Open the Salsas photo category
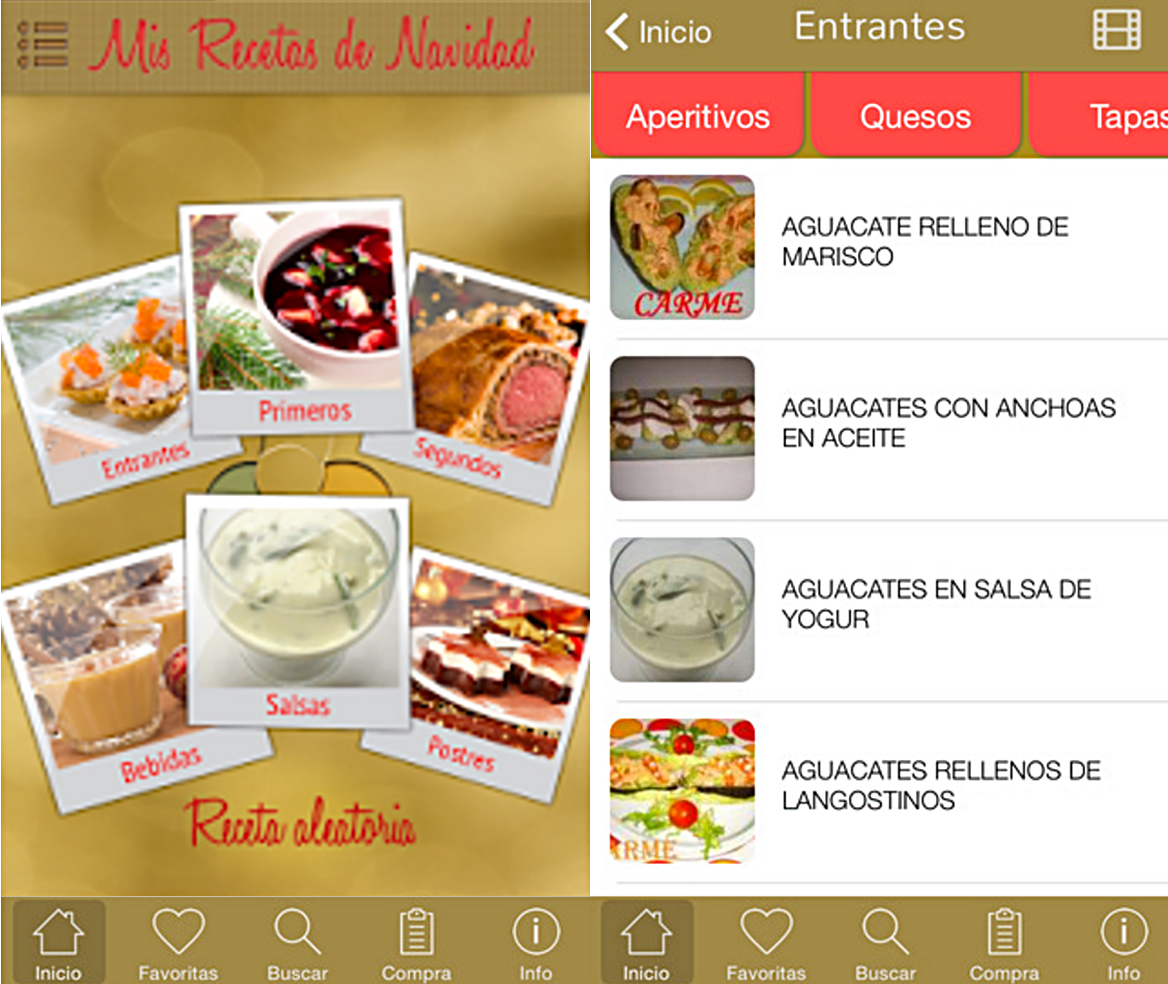The image size is (1168, 984). click(x=298, y=610)
